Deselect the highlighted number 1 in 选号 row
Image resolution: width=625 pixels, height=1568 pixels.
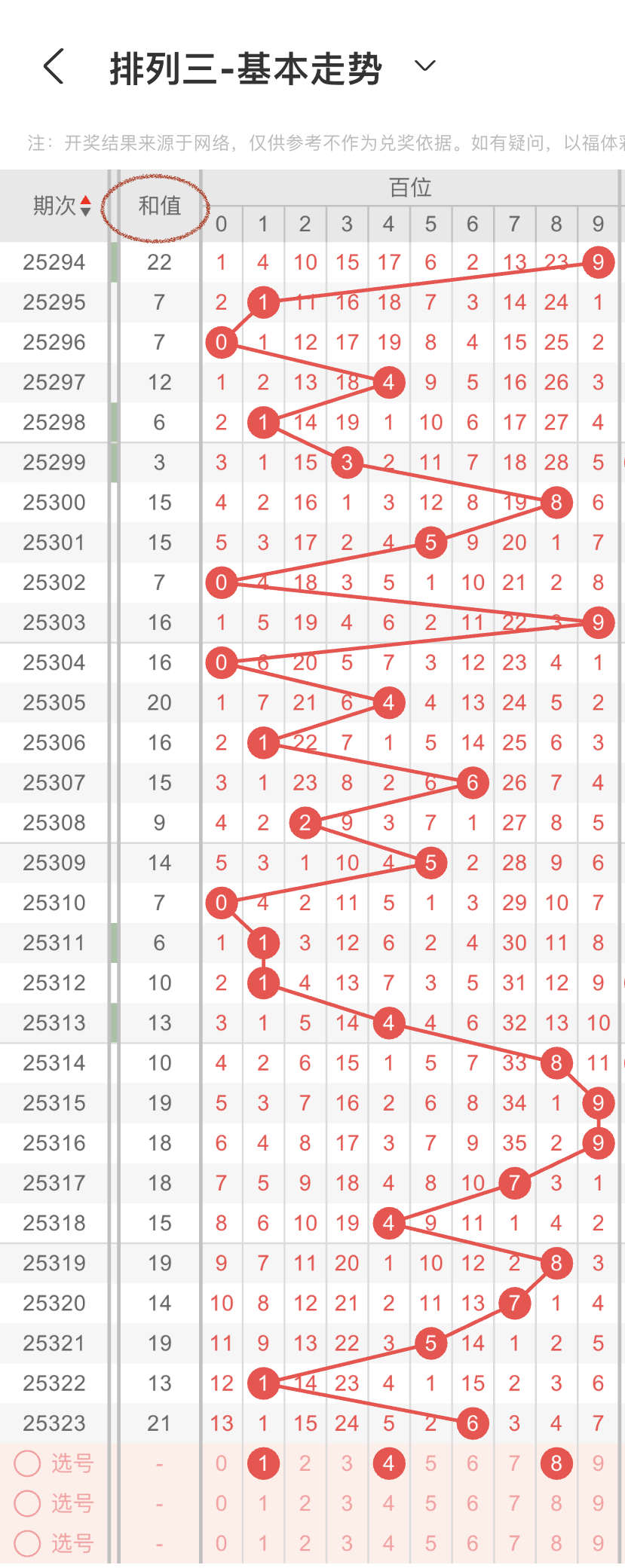coord(263,1463)
